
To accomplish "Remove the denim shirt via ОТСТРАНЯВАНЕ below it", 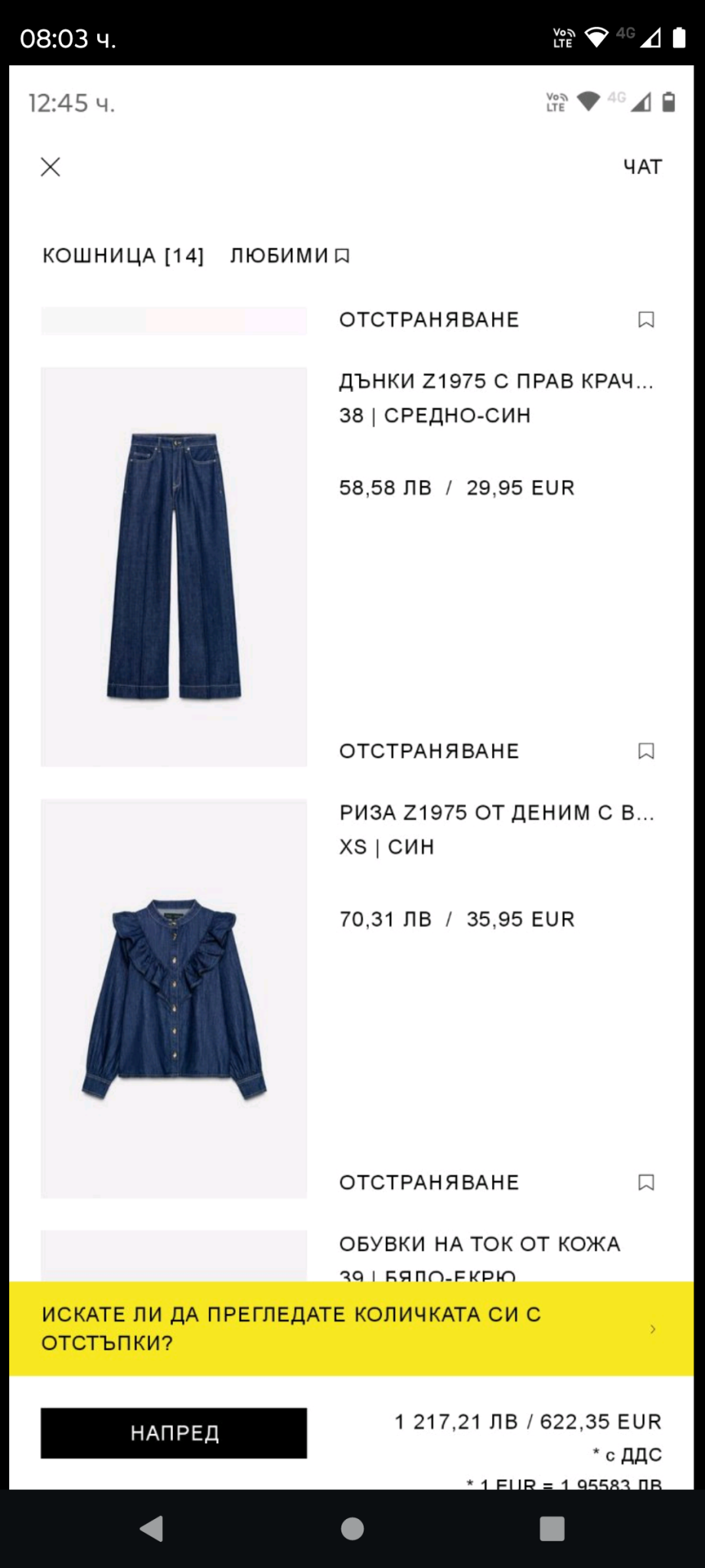I will click(429, 1183).
